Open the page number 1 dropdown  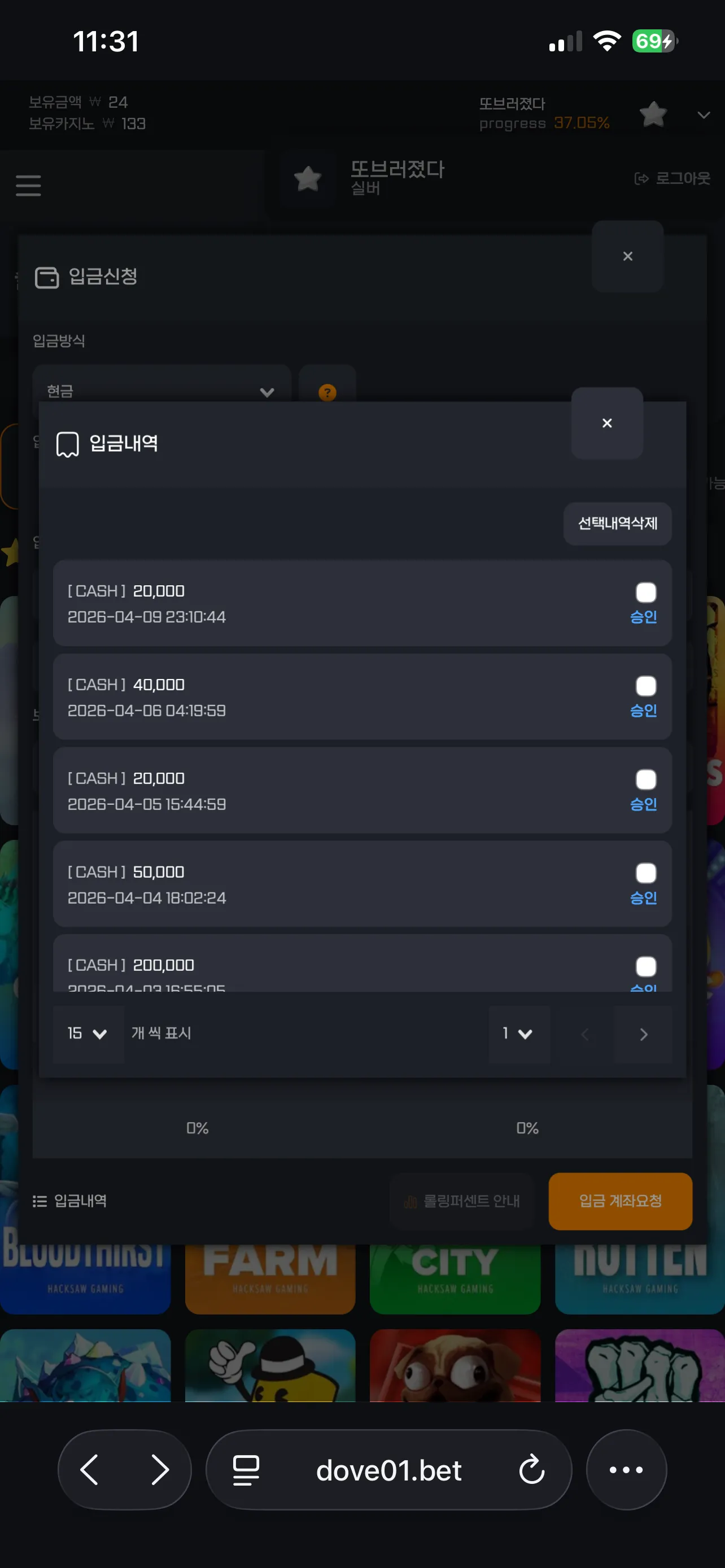pyautogui.click(x=519, y=1034)
